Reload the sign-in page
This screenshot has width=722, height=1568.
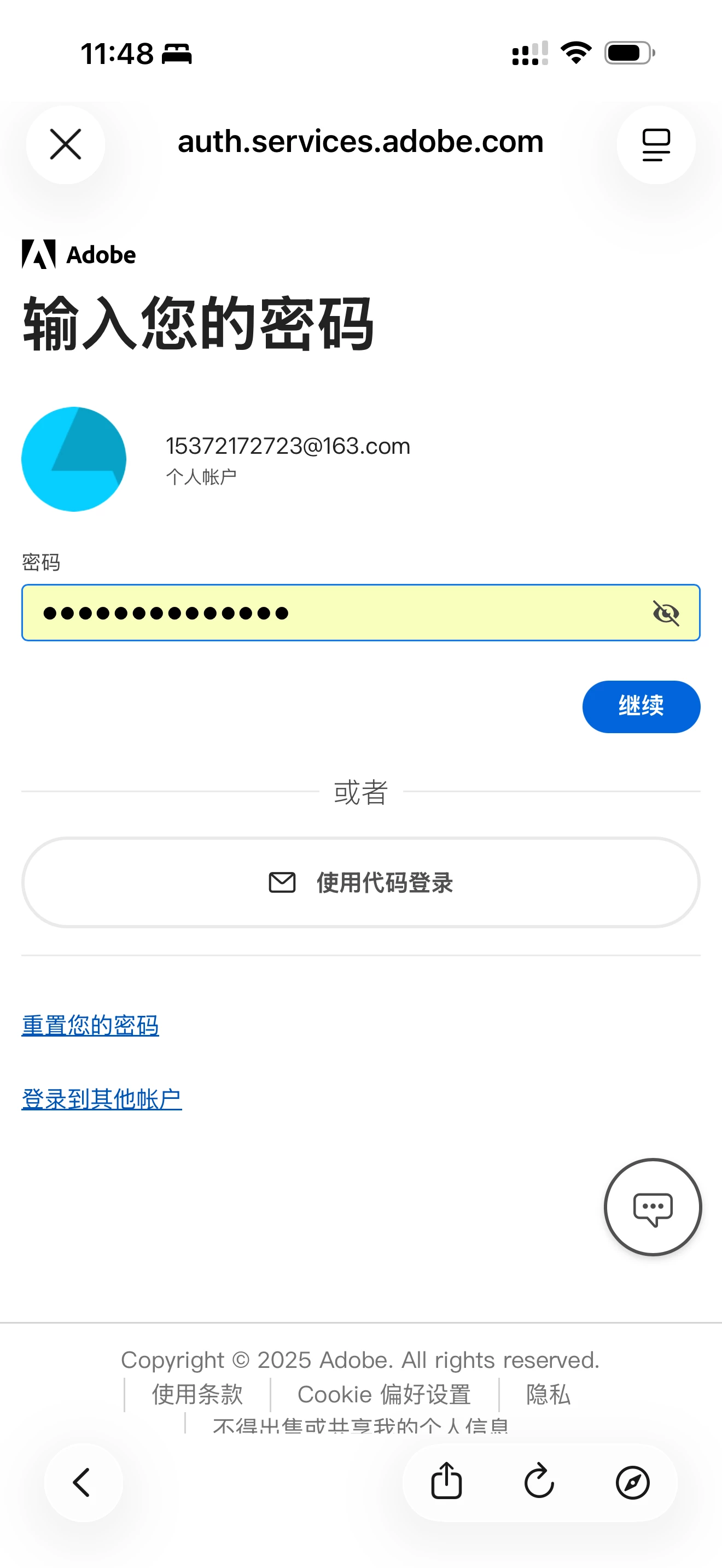pyautogui.click(x=539, y=1481)
